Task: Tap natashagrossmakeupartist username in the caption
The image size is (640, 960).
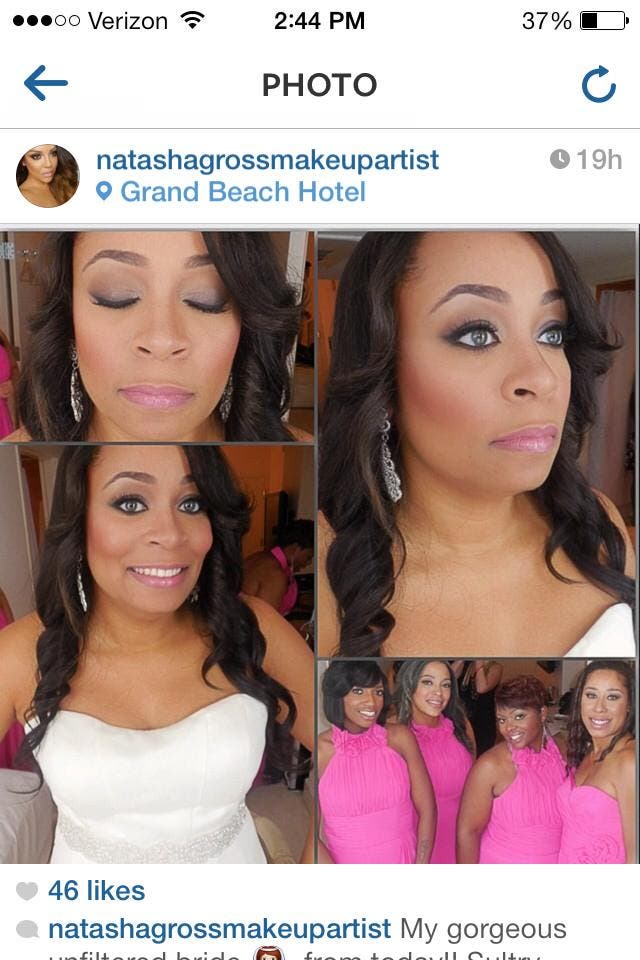Action: click(x=219, y=929)
